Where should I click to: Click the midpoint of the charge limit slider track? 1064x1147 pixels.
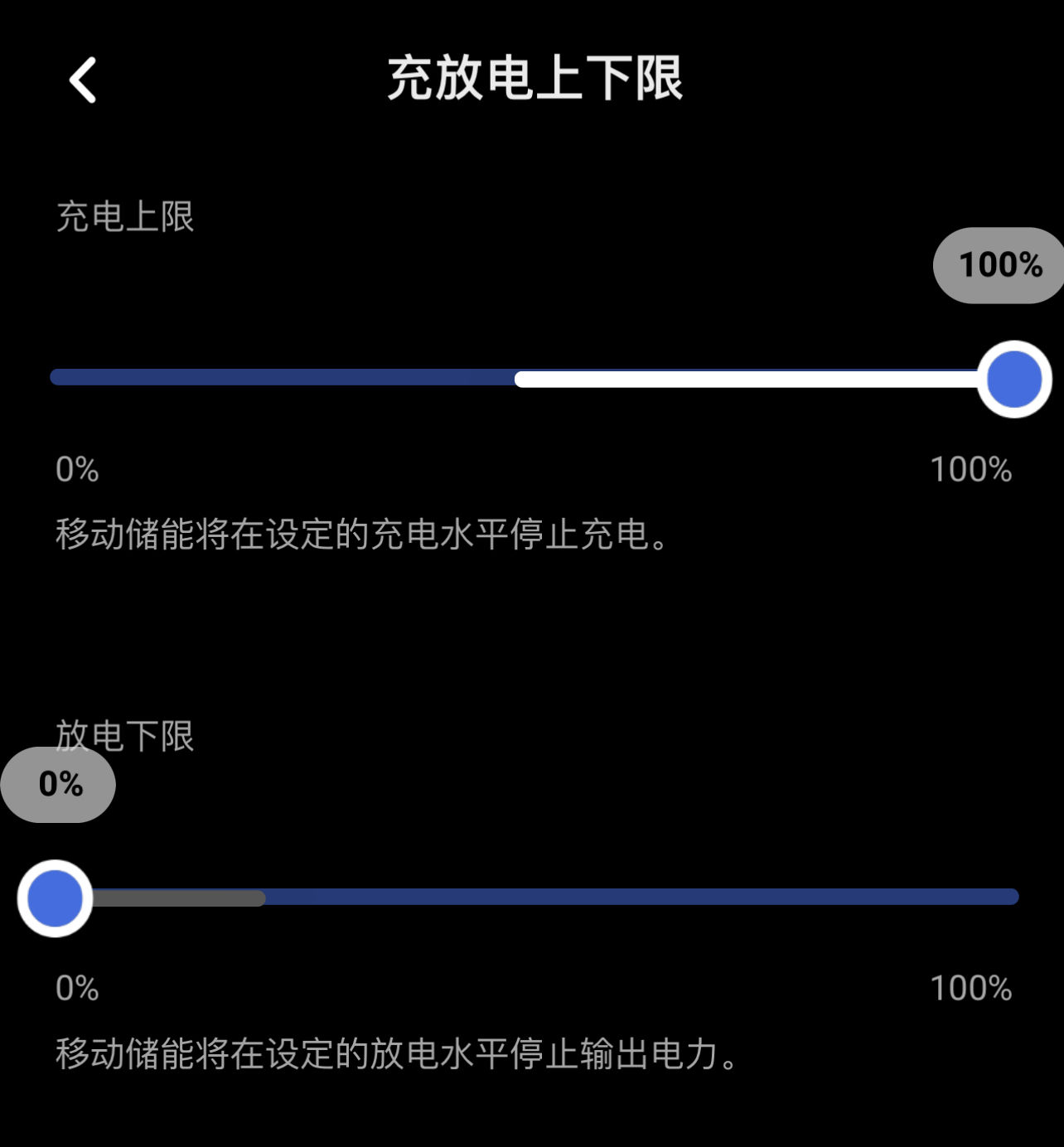tap(532, 378)
